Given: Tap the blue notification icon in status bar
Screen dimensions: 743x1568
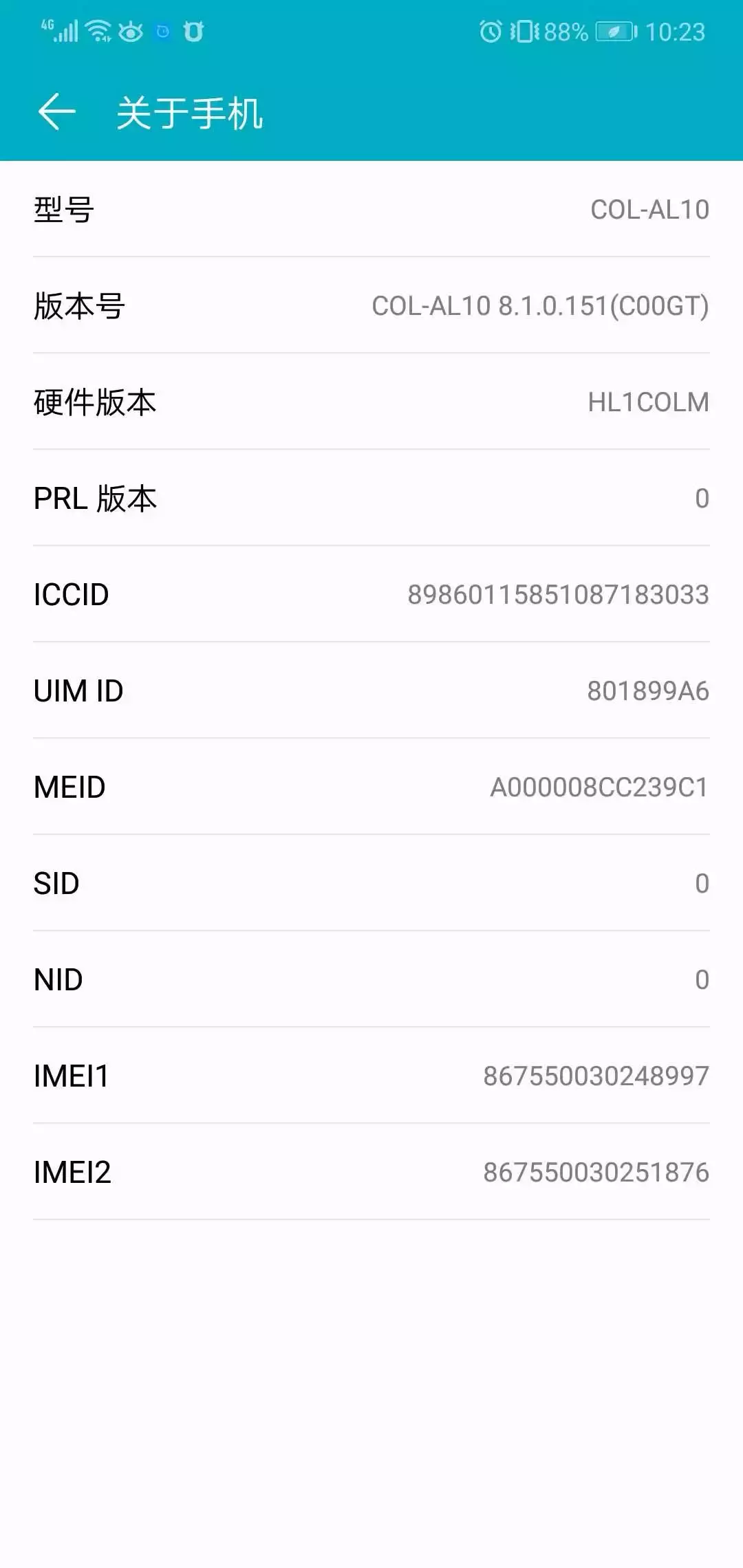Looking at the screenshot, I should click(x=162, y=32).
